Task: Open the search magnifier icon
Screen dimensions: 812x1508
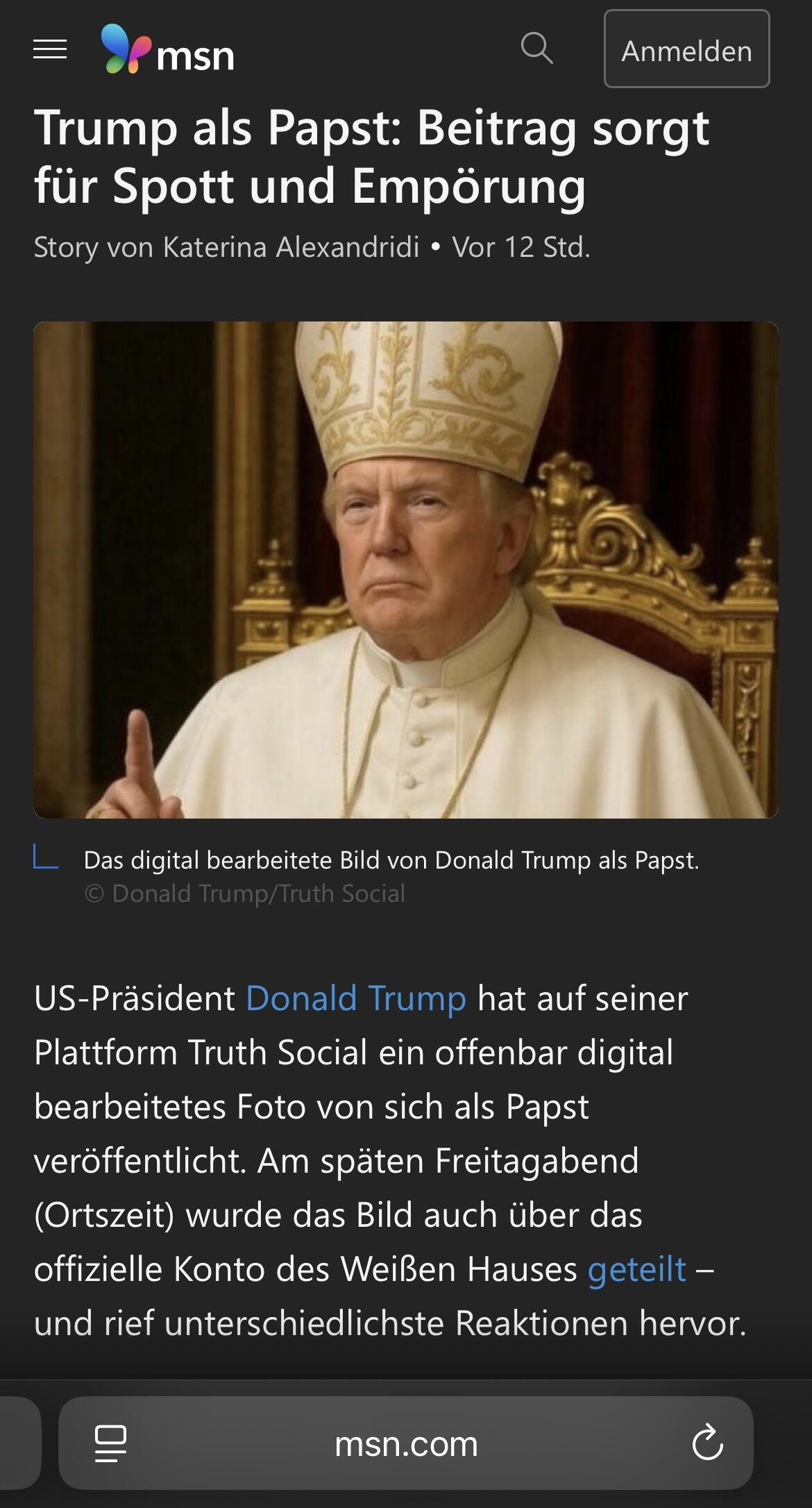Action: pyautogui.click(x=536, y=49)
